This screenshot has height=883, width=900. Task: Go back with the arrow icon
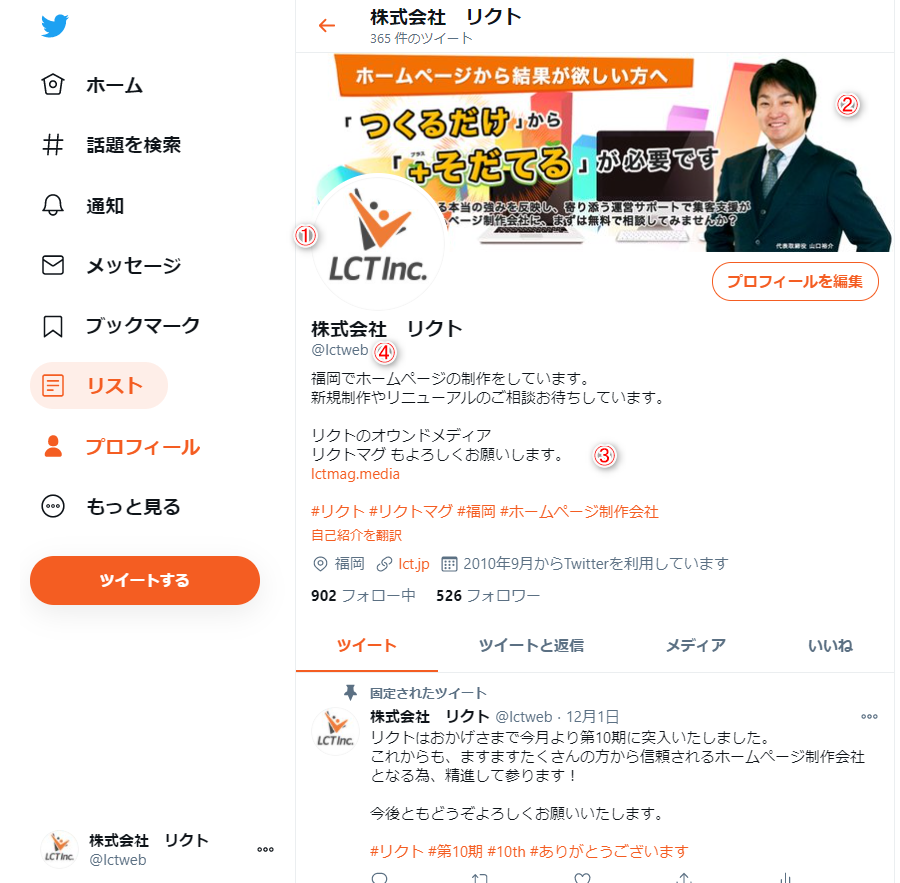click(x=327, y=25)
